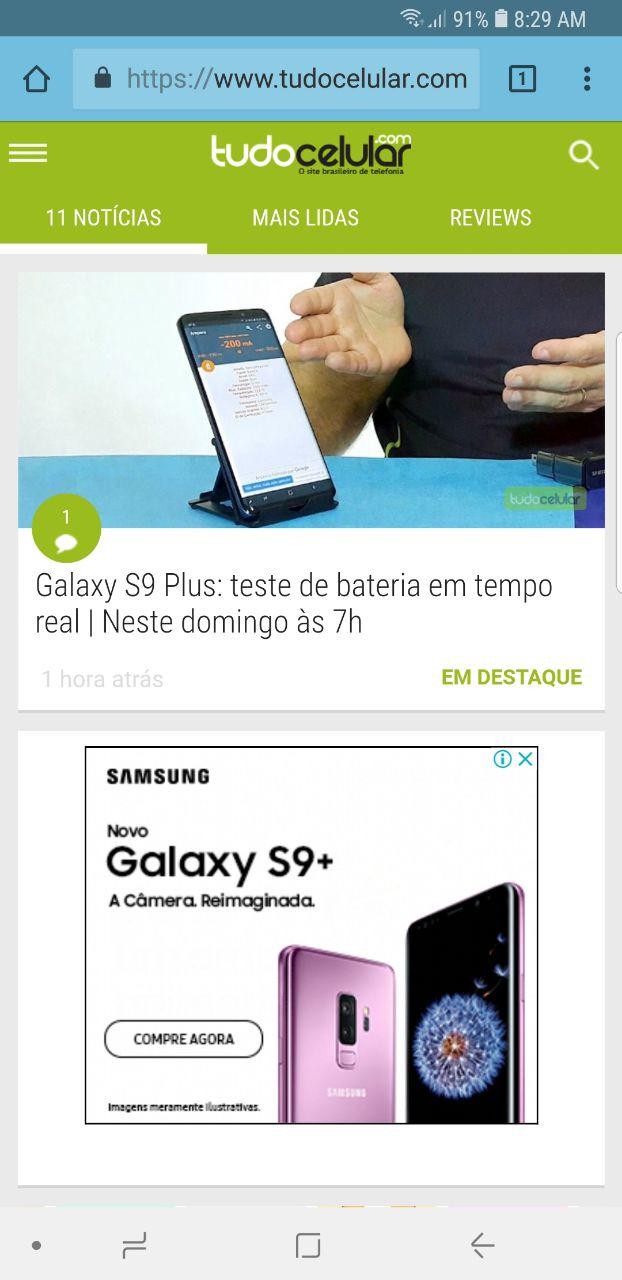This screenshot has width=622, height=1280.
Task: Tap the system back button
Action: tap(482, 1245)
